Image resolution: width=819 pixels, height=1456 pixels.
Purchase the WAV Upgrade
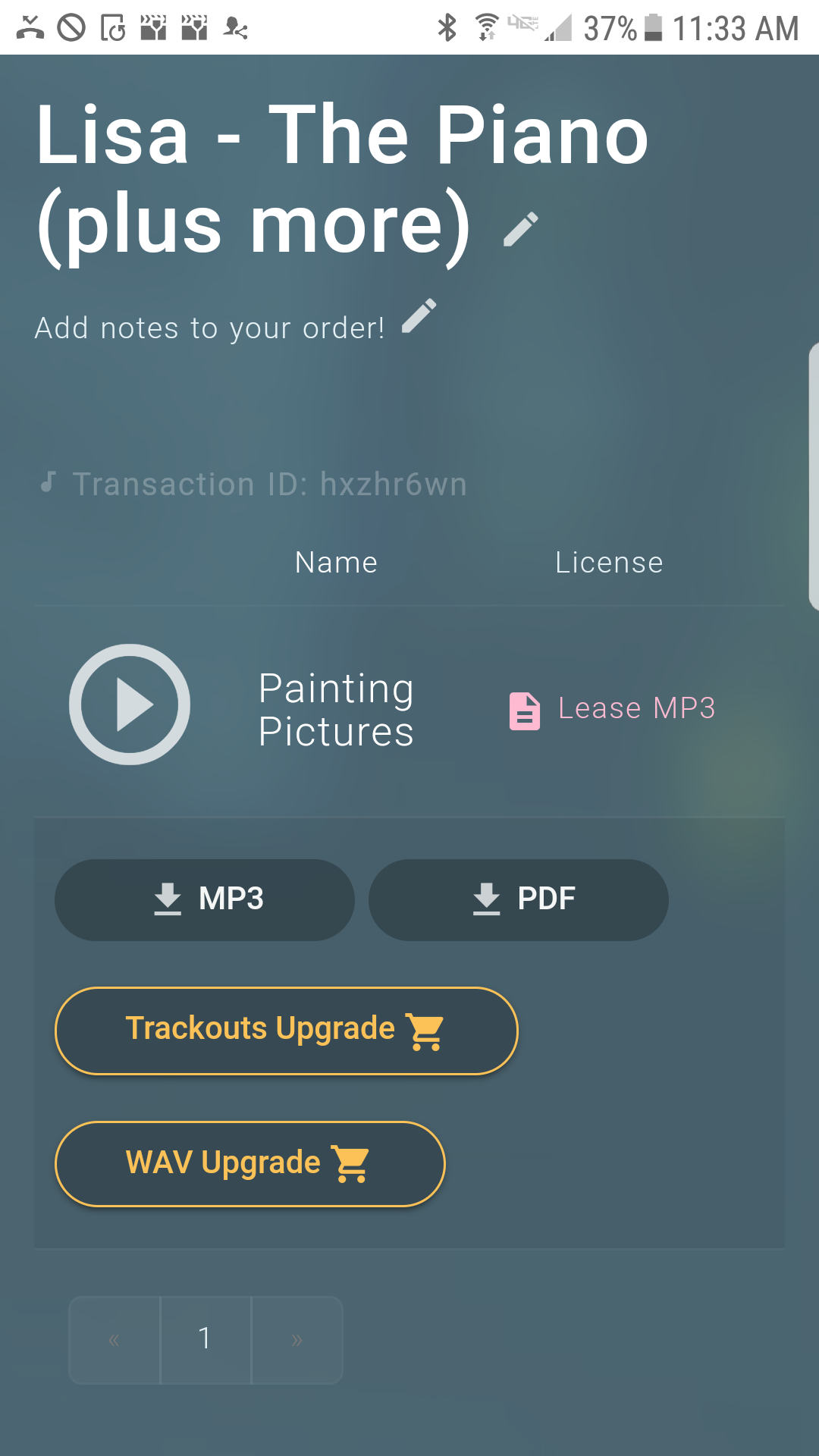pyautogui.click(x=249, y=1163)
